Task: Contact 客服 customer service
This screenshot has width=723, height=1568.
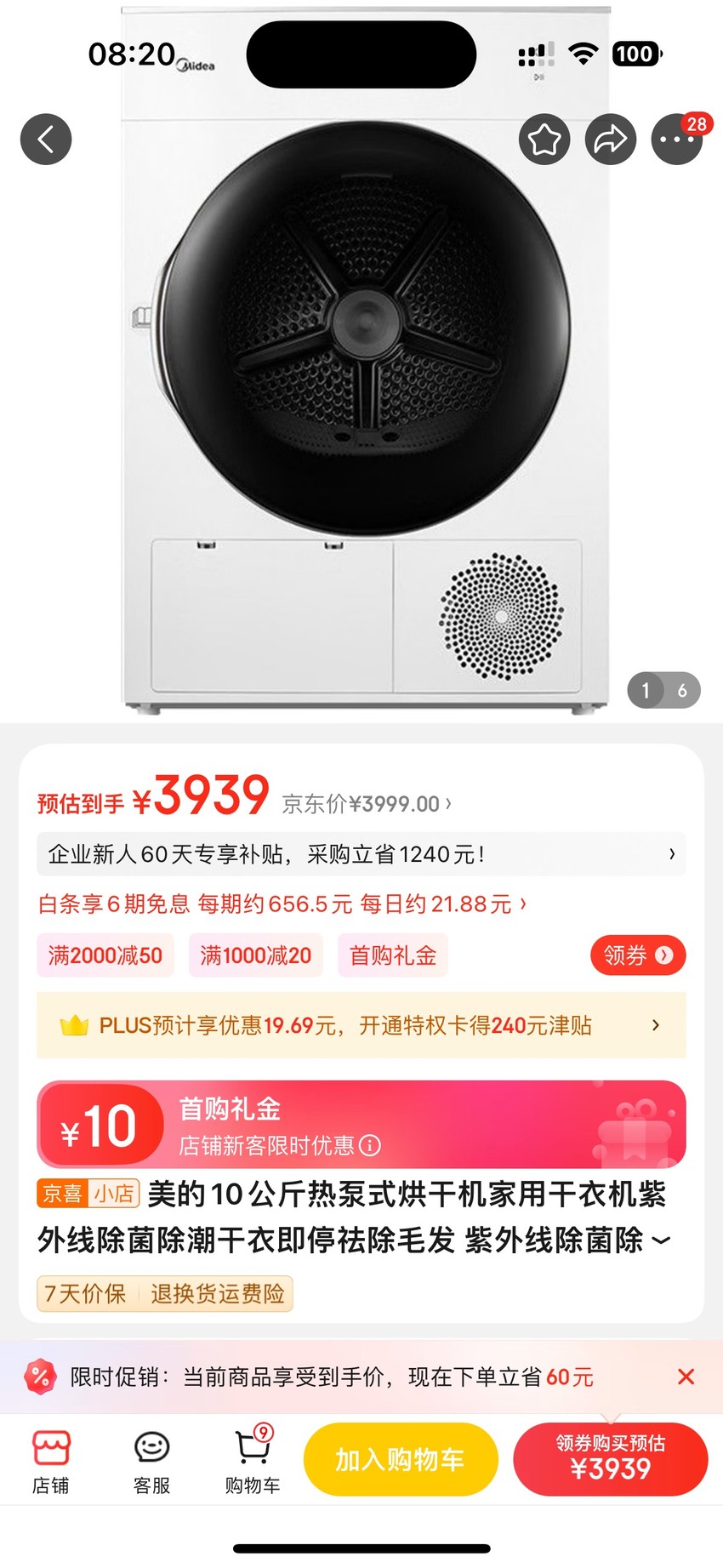Action: [152, 1462]
